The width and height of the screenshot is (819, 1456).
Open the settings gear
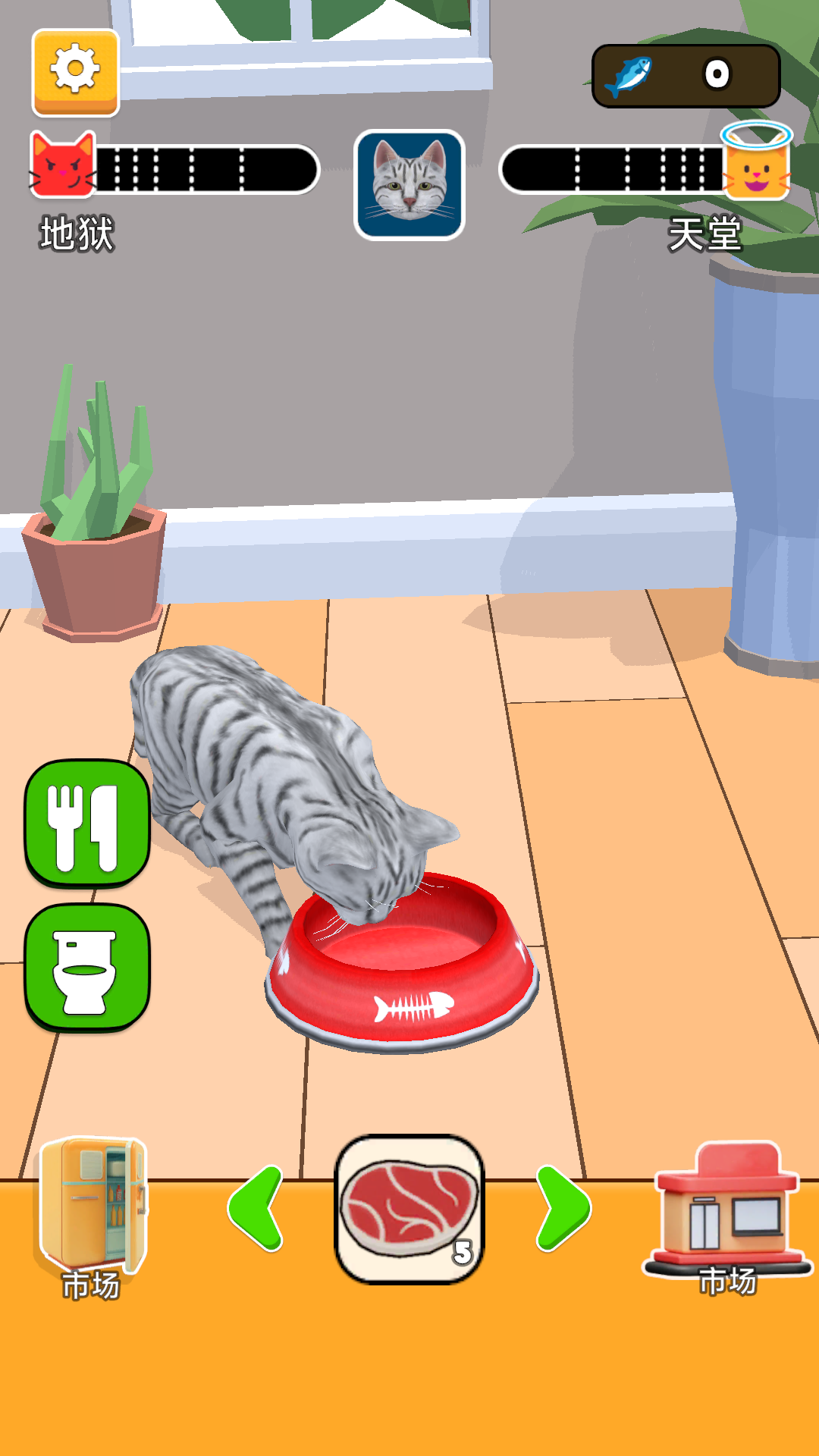(x=75, y=72)
